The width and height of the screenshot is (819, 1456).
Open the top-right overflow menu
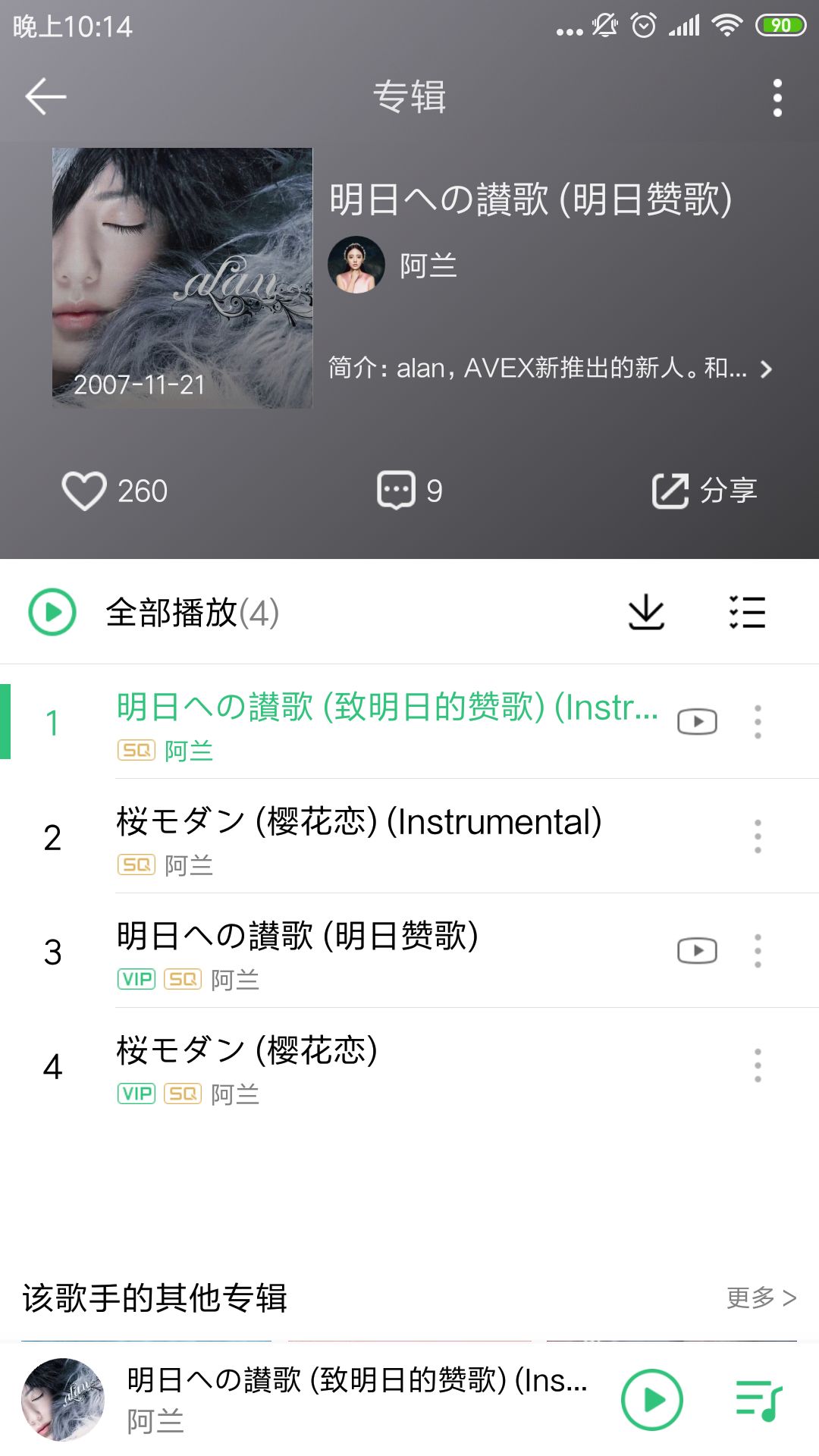click(x=777, y=98)
